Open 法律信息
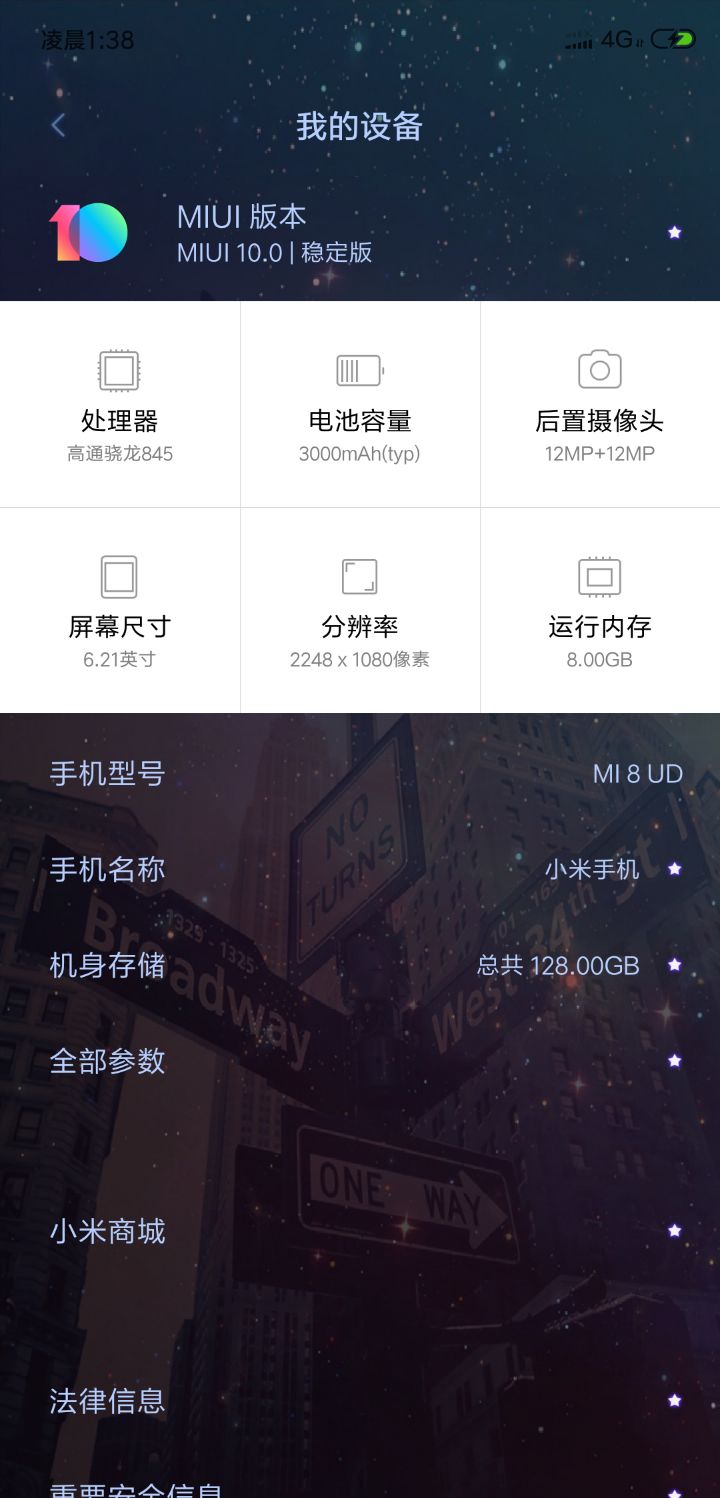 [x=360, y=1401]
